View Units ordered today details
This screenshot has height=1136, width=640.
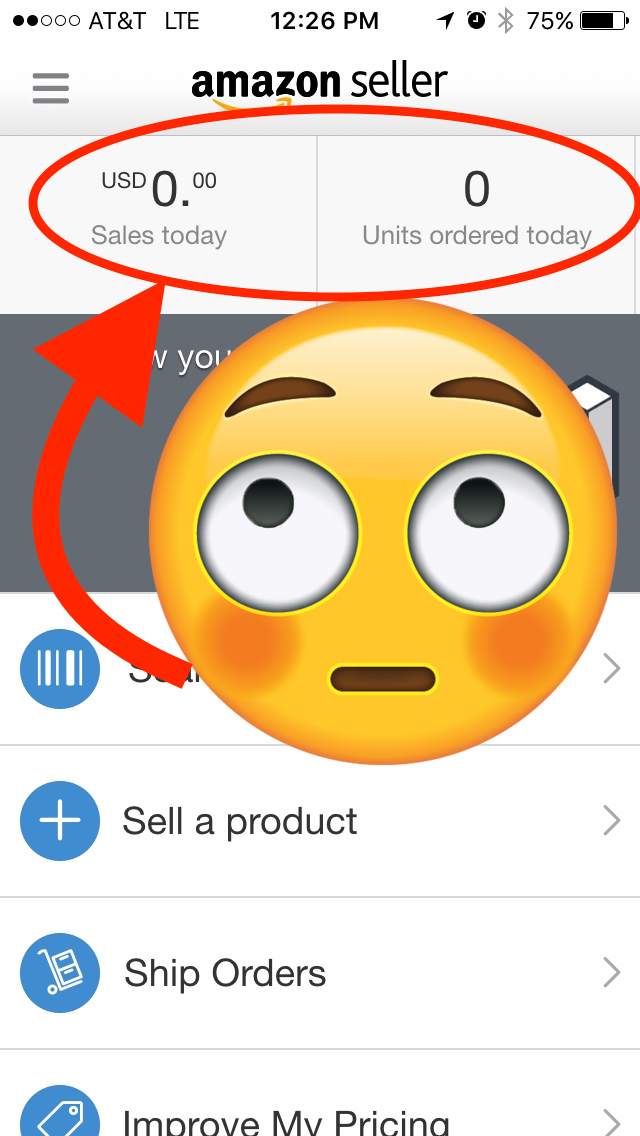(476, 208)
